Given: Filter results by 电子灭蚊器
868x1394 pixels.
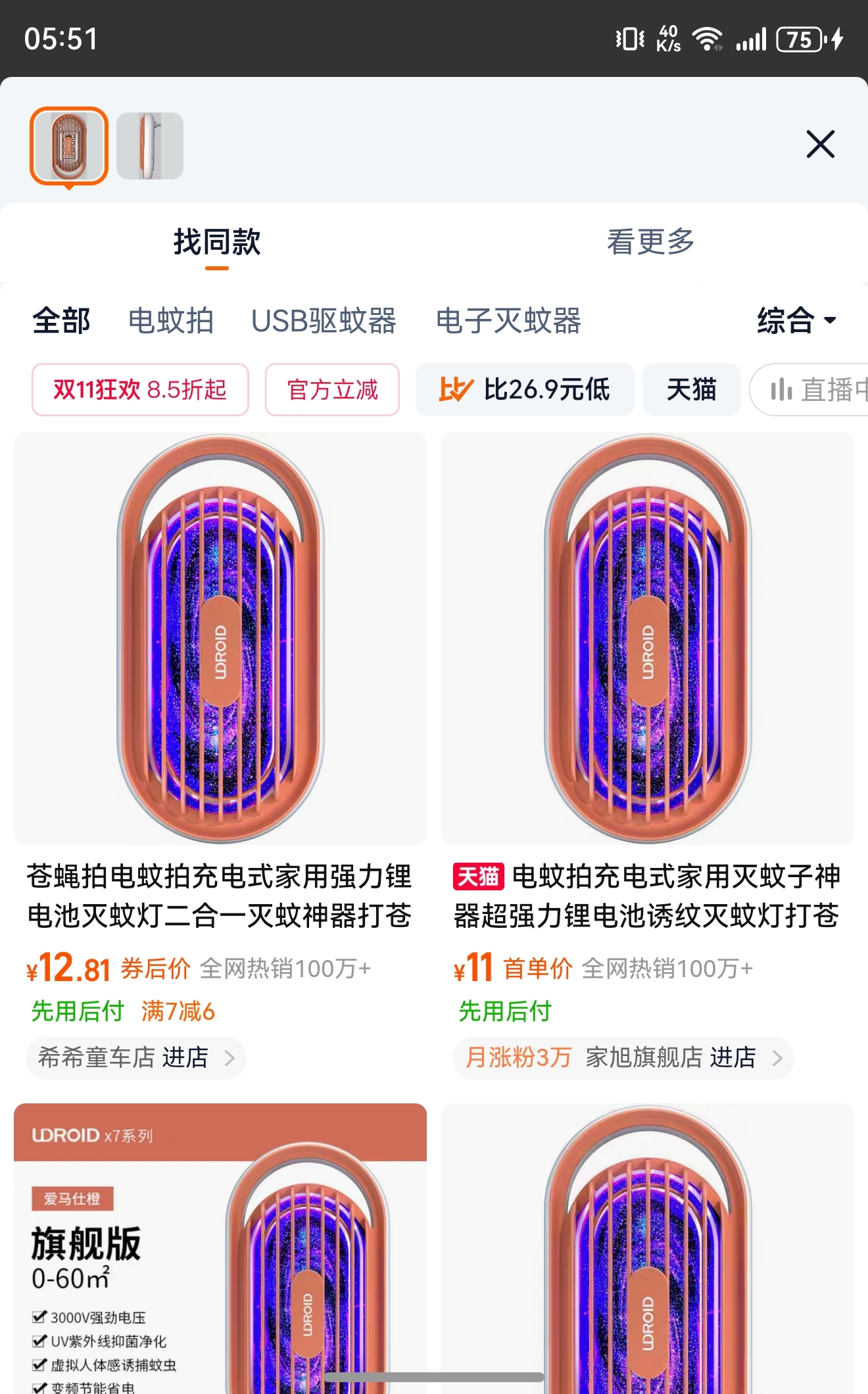Looking at the screenshot, I should click(x=508, y=321).
